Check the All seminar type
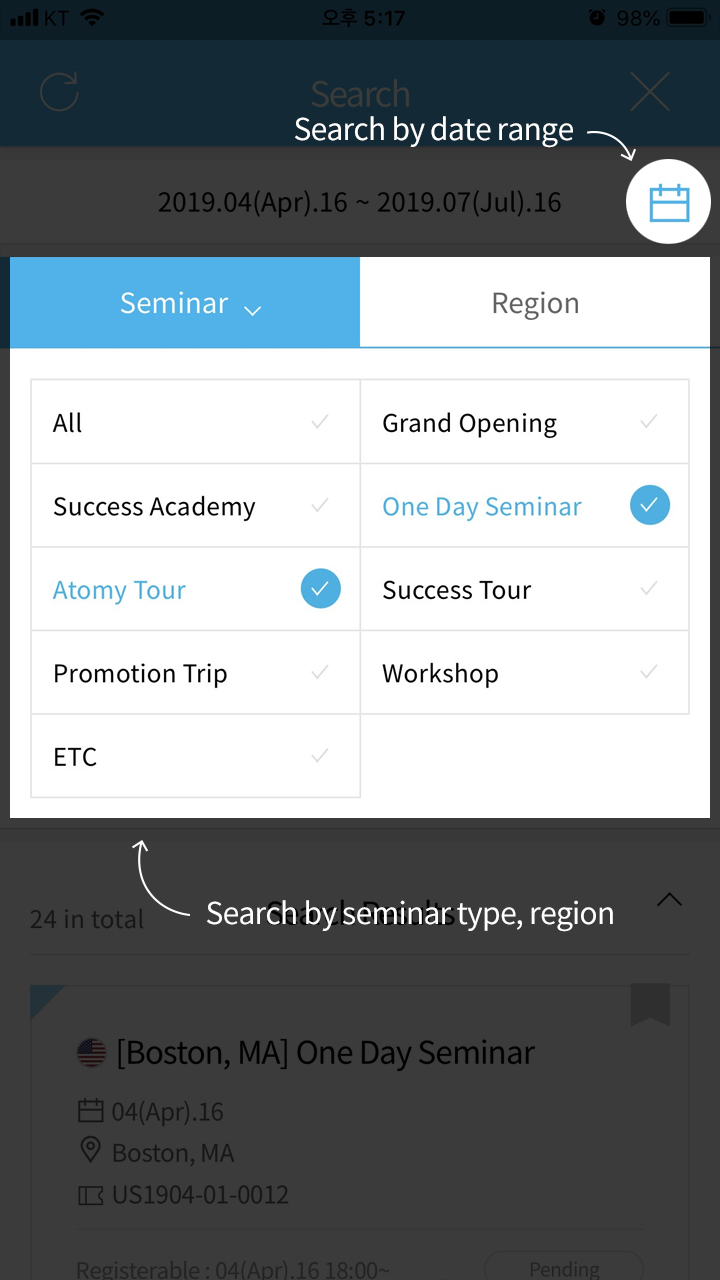This screenshot has height=1280, width=720. pyautogui.click(x=195, y=422)
